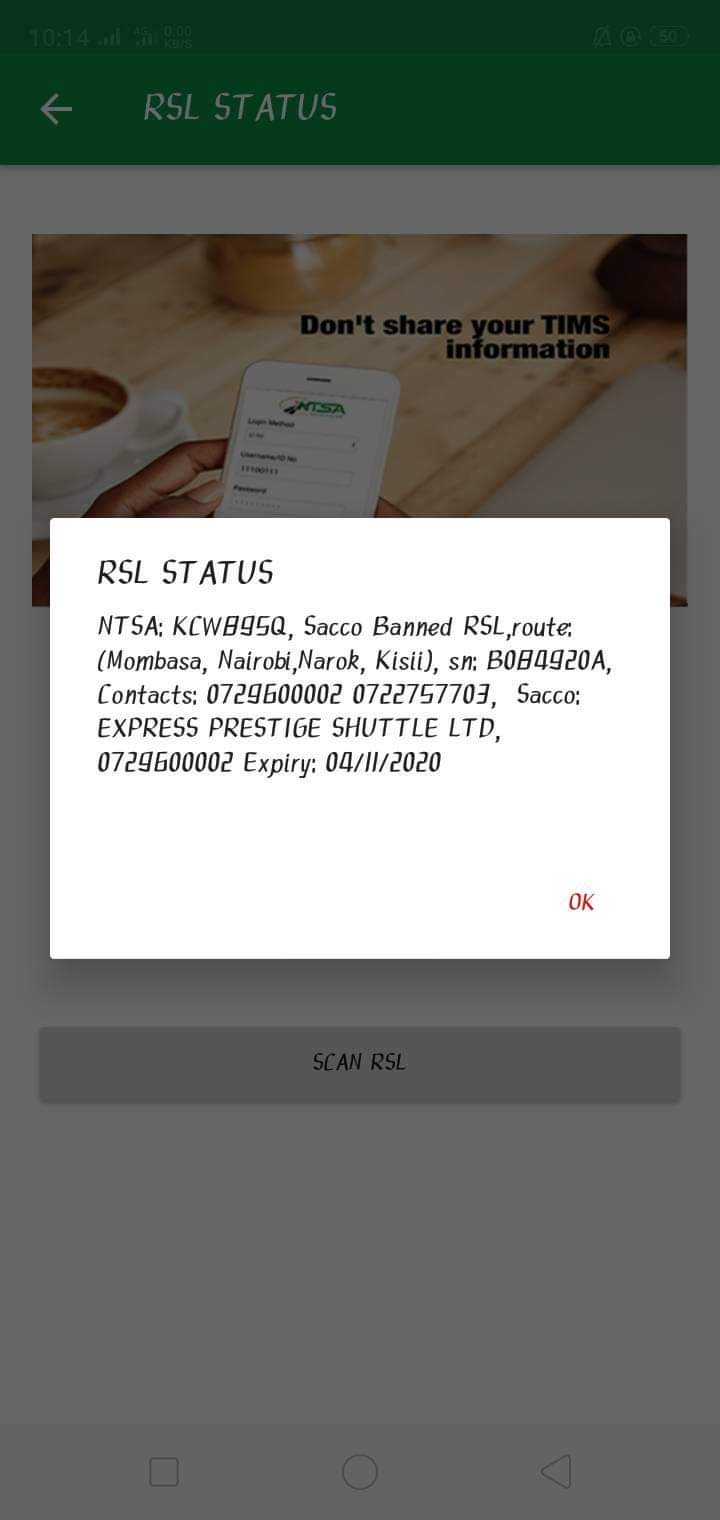Confirm the RSL Status dialog with OK
Image resolution: width=720 pixels, height=1520 pixels.
click(580, 902)
